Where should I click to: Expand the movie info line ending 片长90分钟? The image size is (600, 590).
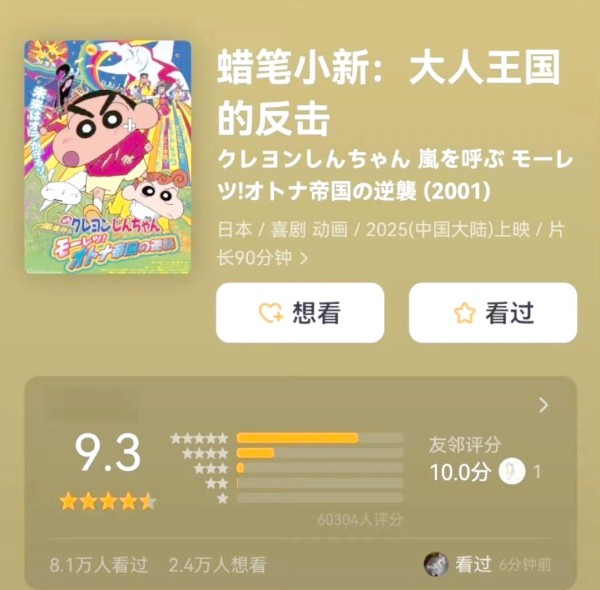coord(304,258)
